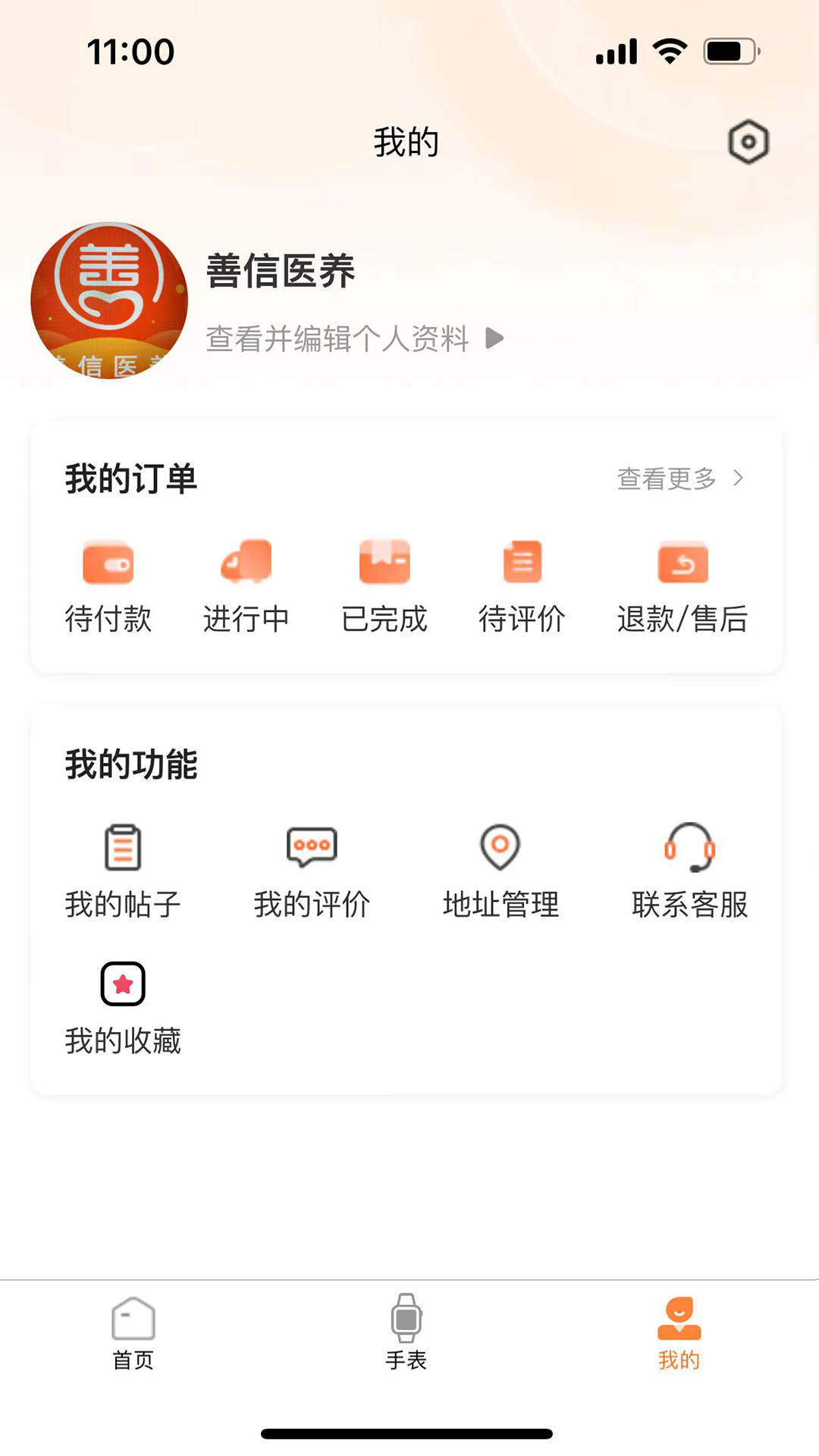Tap the username text 善信医养
Viewport: 819px width, 1456px height.
click(281, 273)
